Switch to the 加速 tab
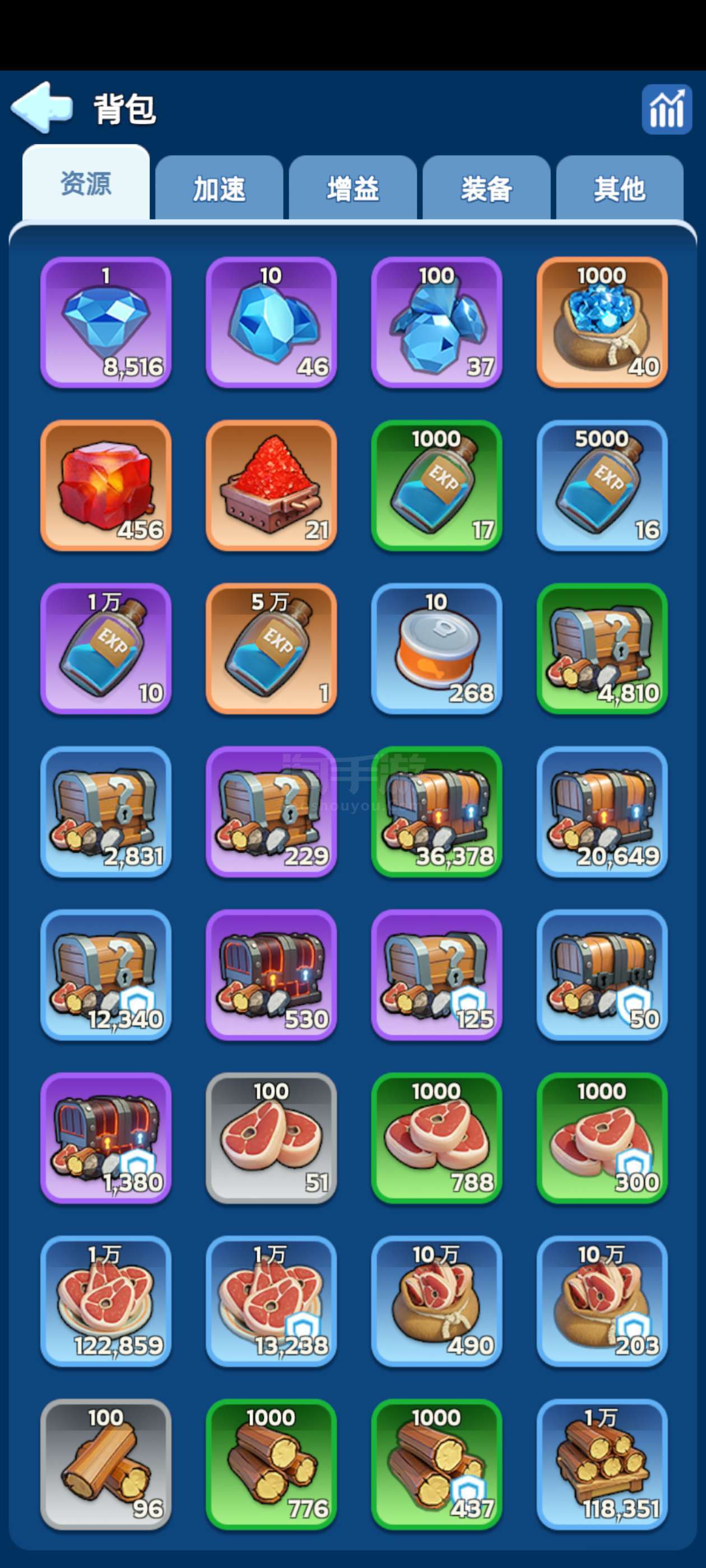 [x=219, y=188]
